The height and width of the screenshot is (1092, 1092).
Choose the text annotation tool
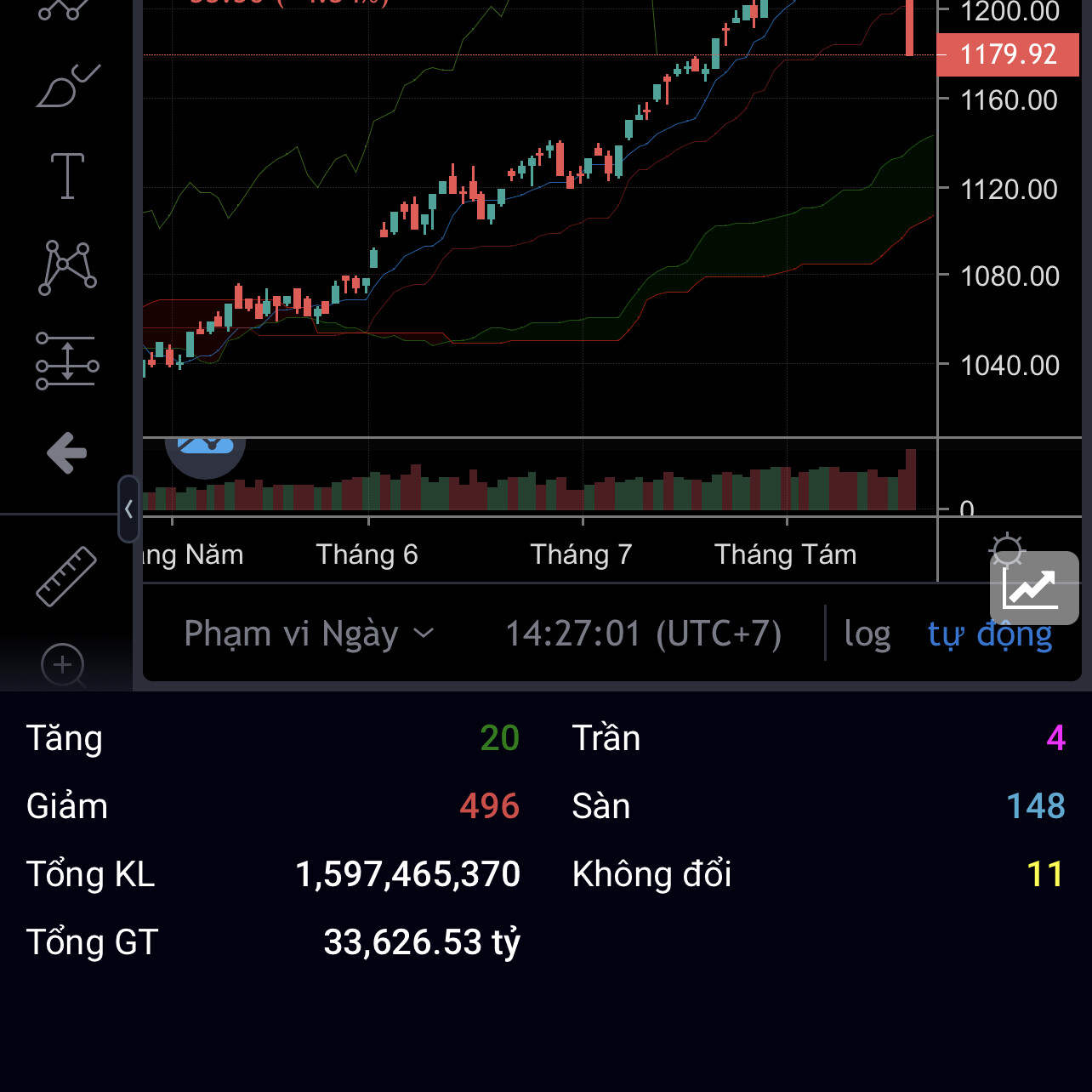(x=67, y=176)
